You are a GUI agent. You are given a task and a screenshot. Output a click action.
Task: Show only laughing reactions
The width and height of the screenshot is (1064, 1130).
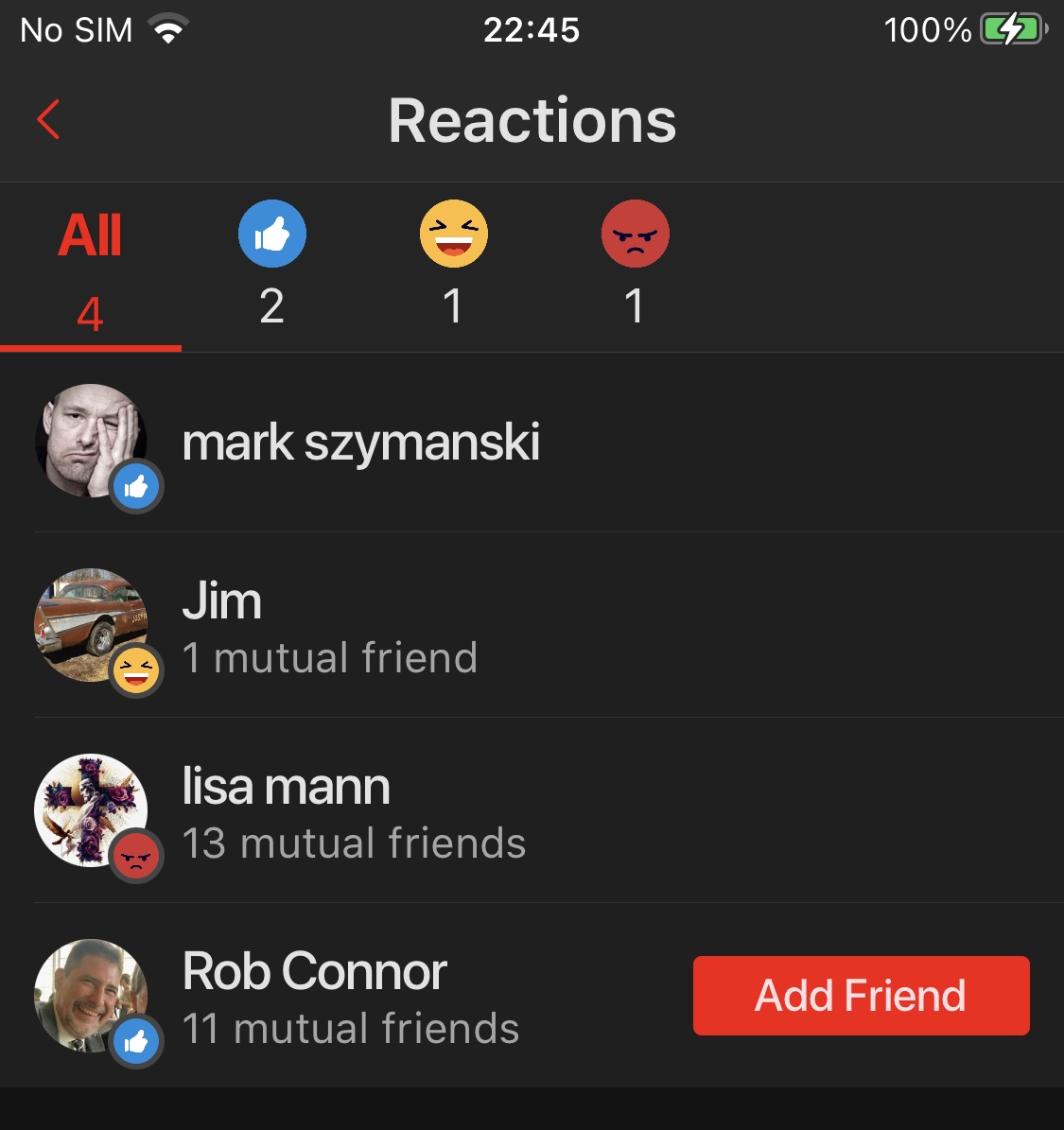click(453, 265)
